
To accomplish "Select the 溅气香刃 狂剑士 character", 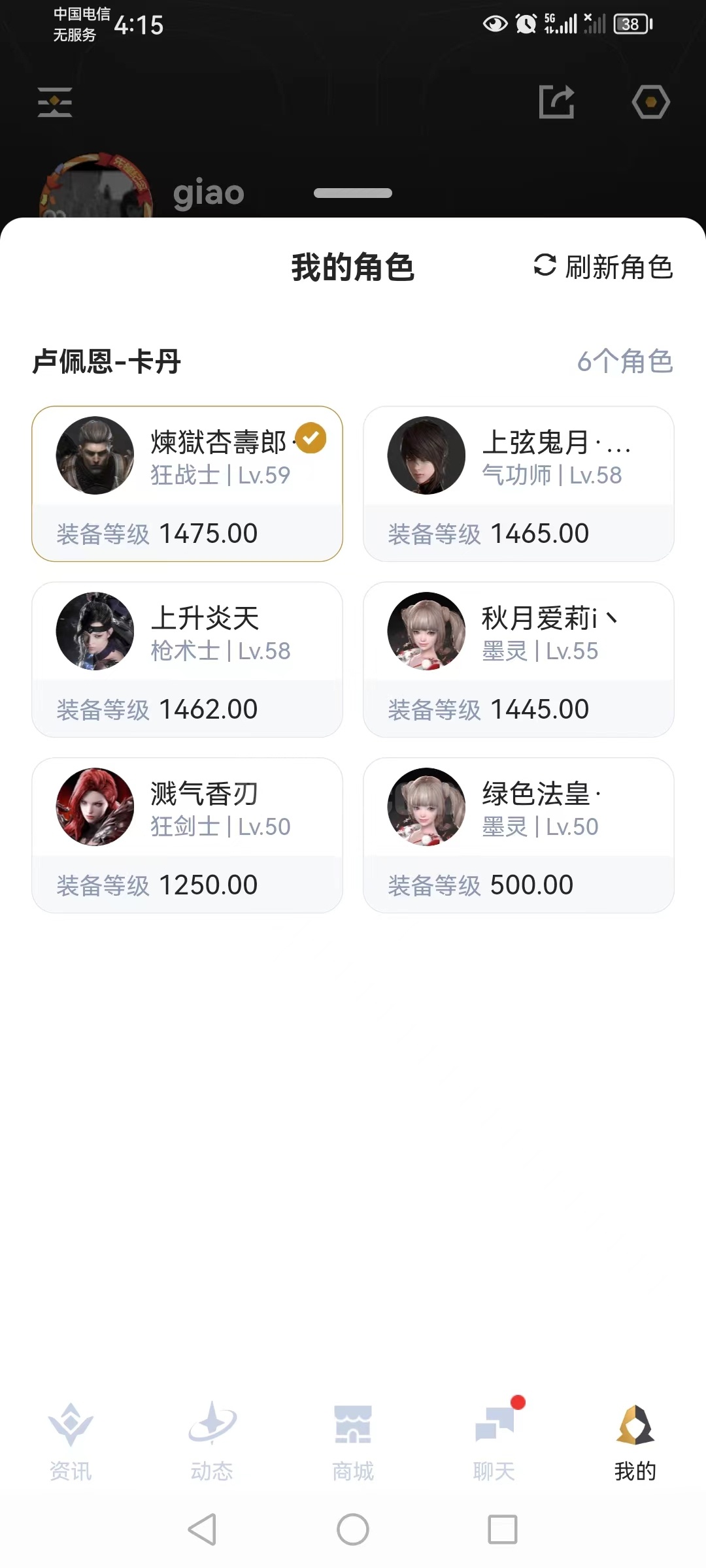I will pos(187,835).
